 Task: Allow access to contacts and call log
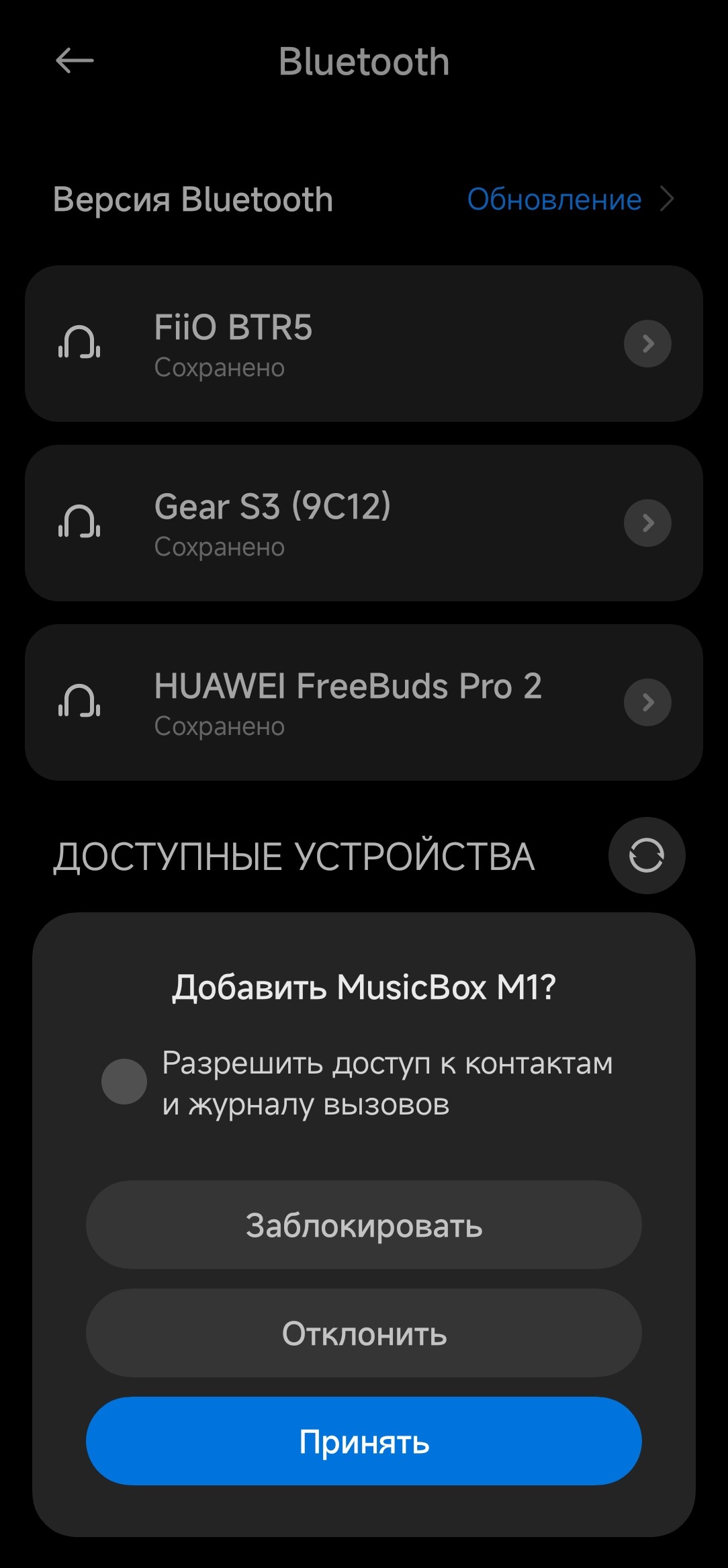pyautogui.click(x=124, y=1082)
